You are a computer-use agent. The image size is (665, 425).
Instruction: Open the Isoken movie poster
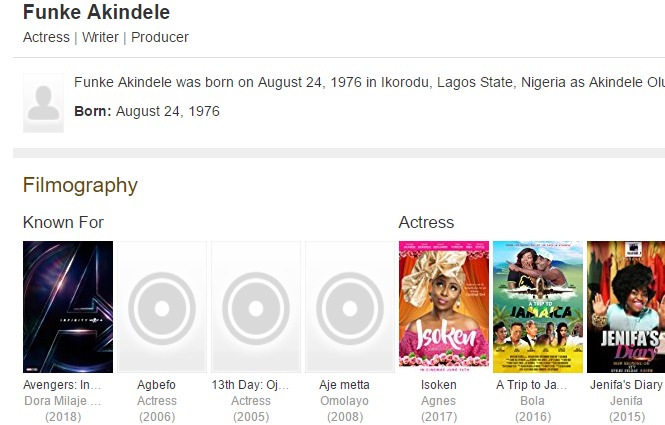click(444, 306)
